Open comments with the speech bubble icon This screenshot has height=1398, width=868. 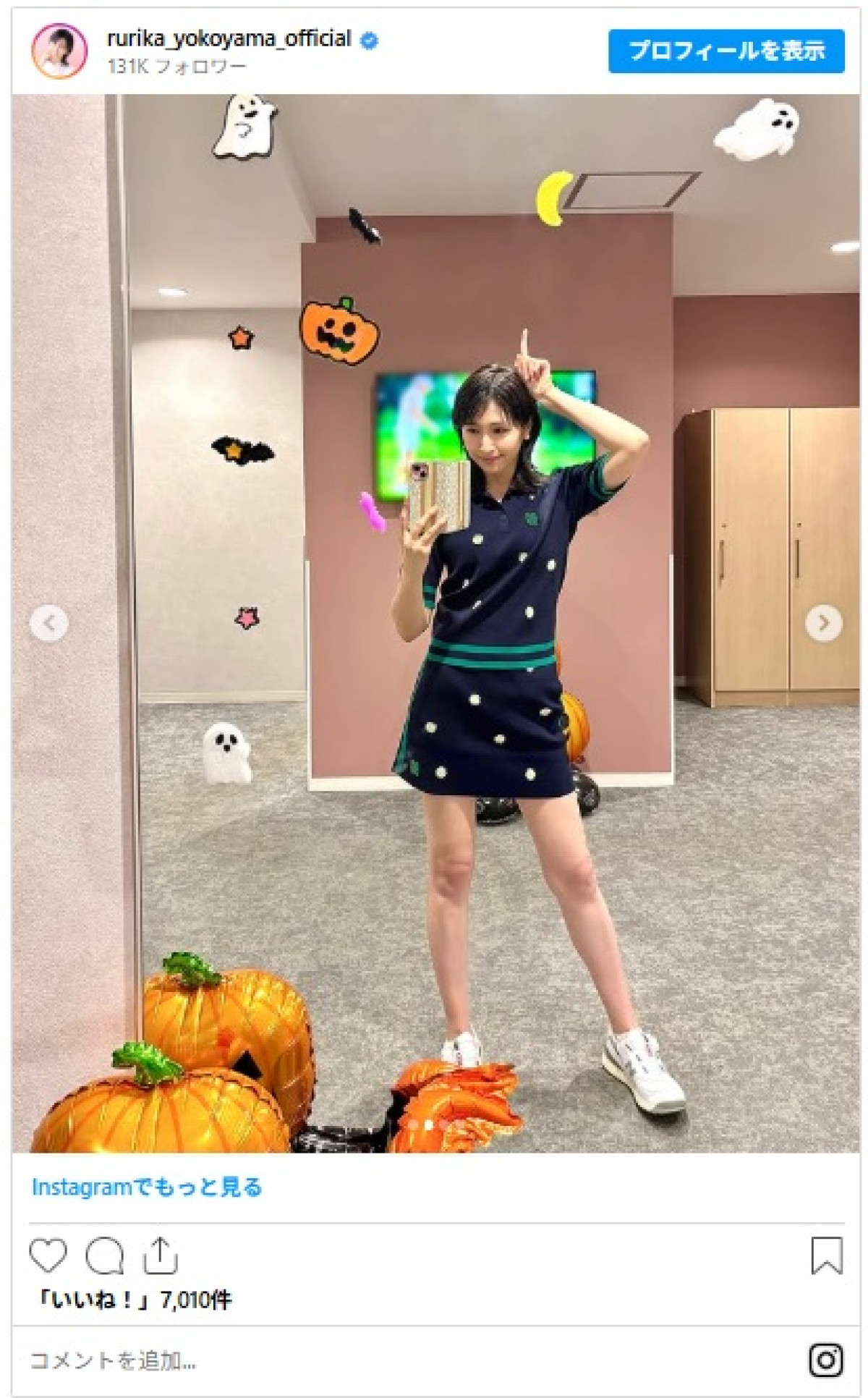[x=104, y=1255]
